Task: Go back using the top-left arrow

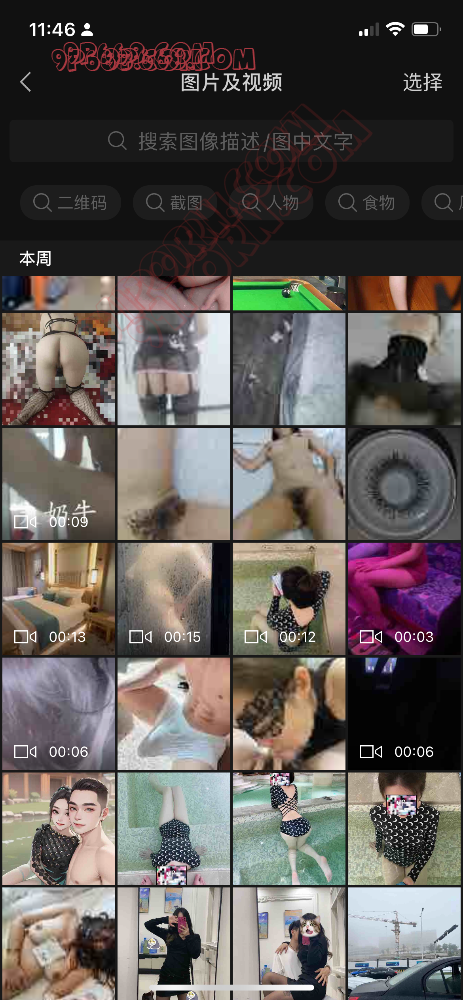Action: click(x=26, y=82)
